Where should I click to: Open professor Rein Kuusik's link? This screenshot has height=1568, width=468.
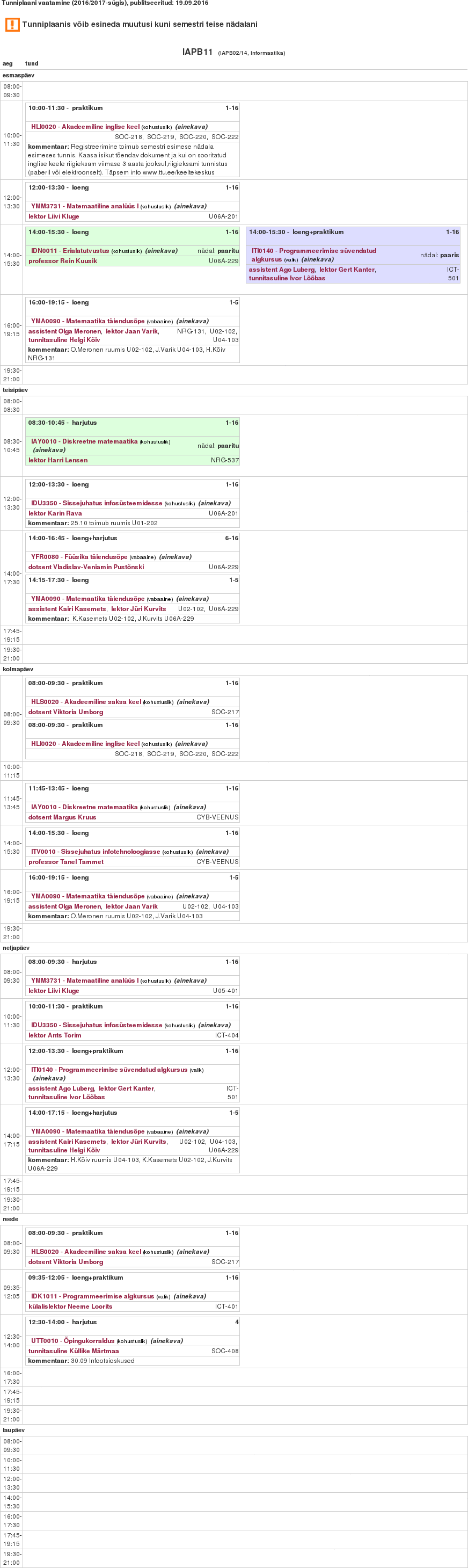point(63,261)
